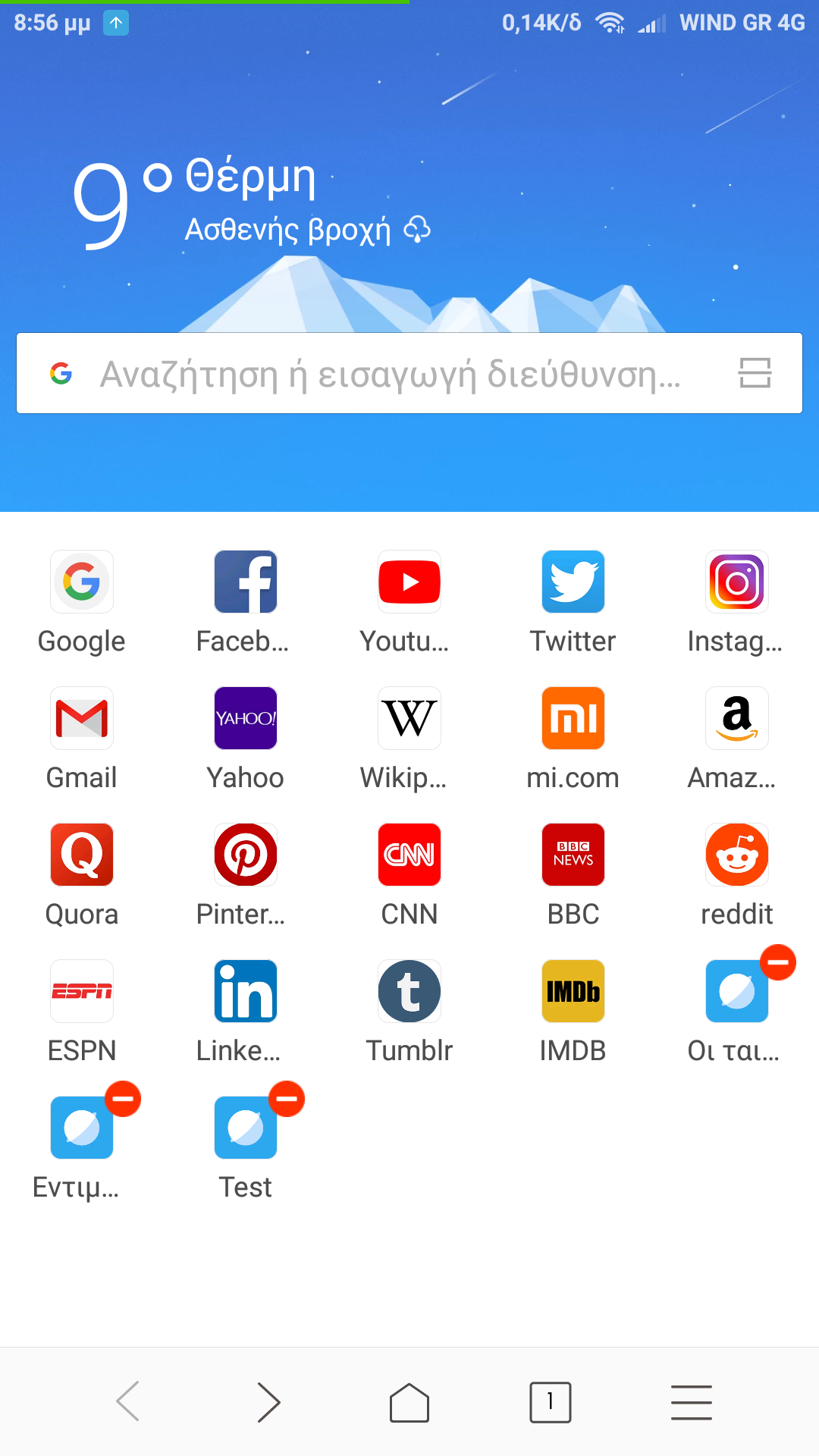Viewport: 819px width, 1456px height.
Task: Open the browser hamburger menu
Action: 691,1402
